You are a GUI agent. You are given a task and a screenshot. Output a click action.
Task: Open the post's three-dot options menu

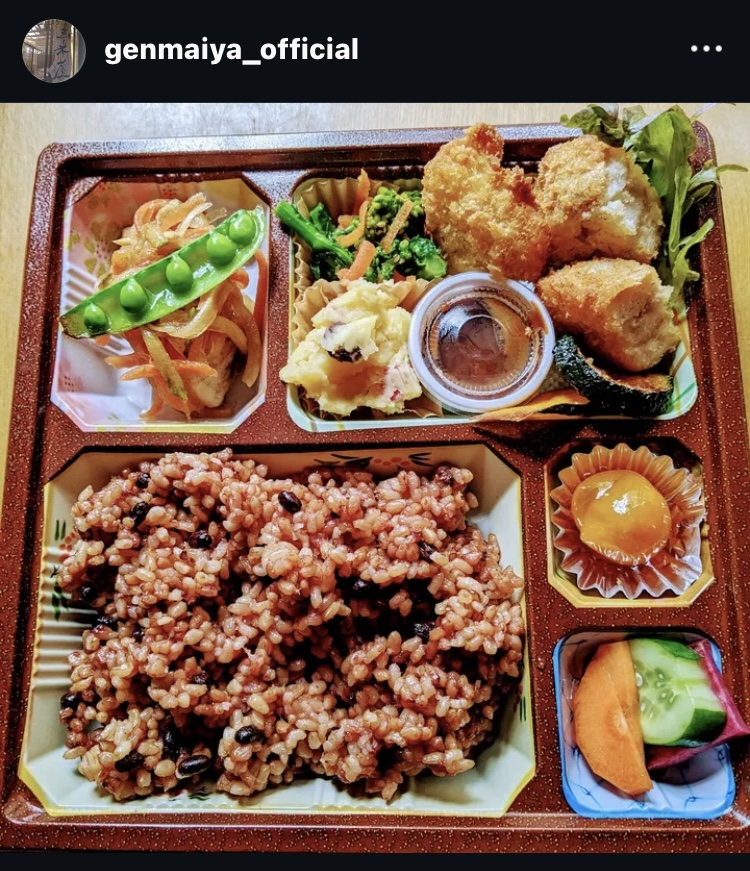coord(706,49)
